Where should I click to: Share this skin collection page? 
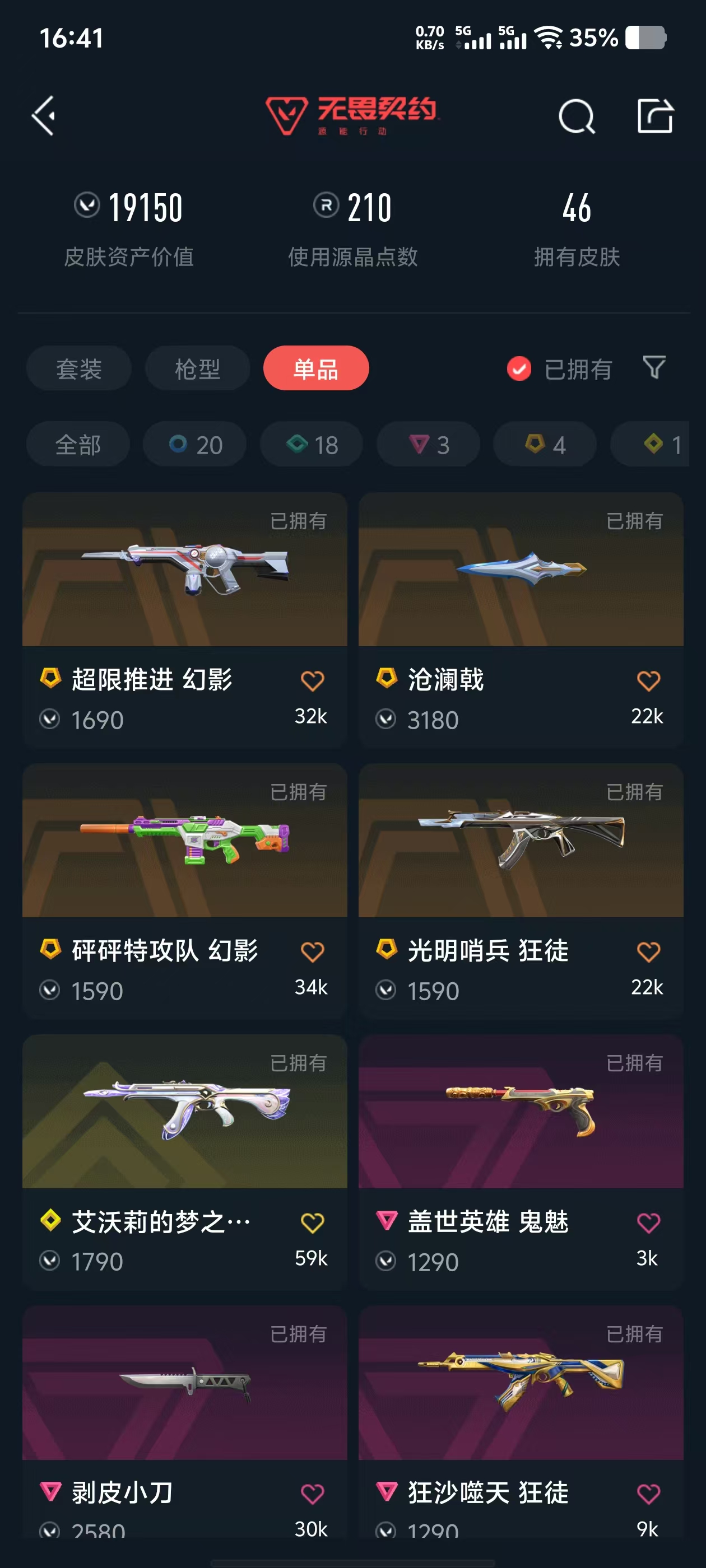655,116
